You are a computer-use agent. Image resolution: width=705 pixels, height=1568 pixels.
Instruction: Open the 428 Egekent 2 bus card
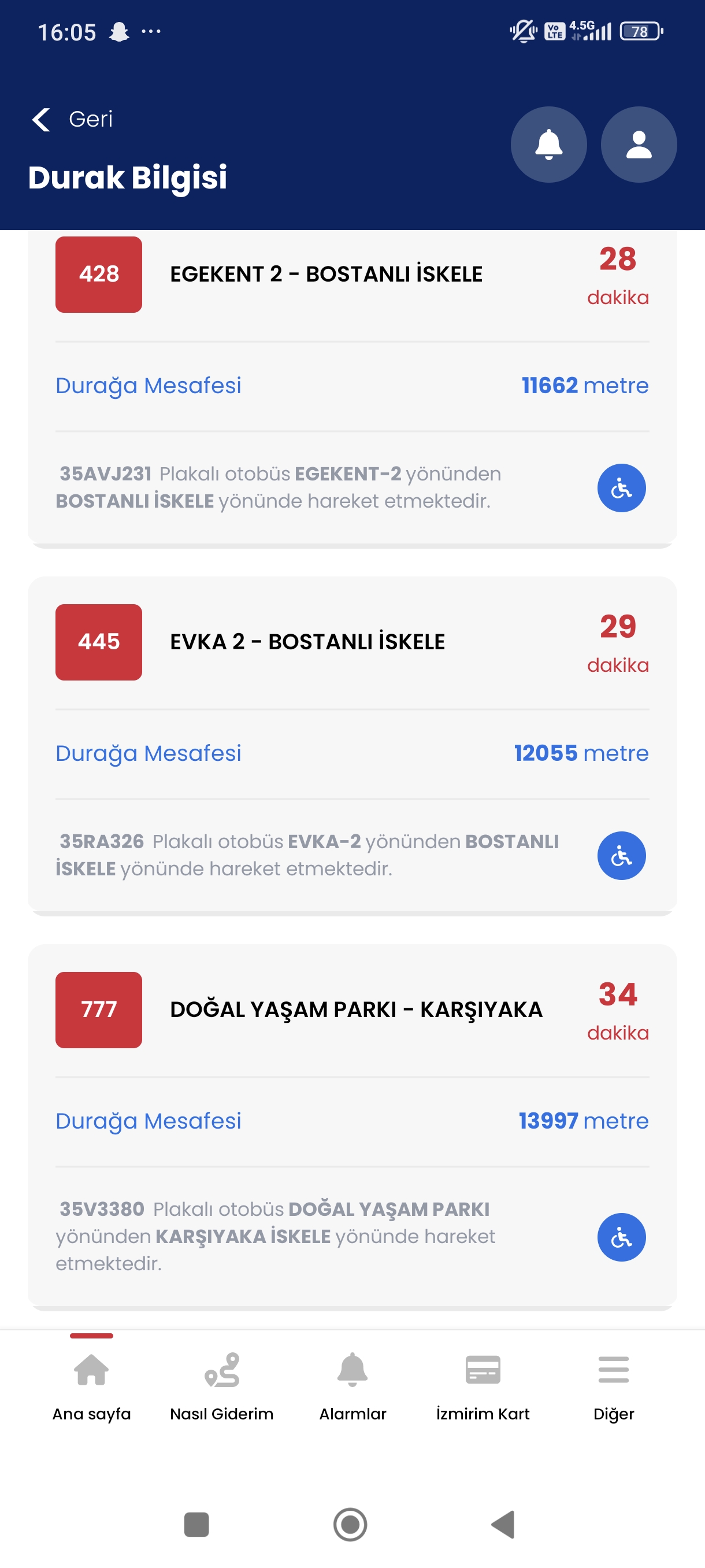[x=326, y=275]
